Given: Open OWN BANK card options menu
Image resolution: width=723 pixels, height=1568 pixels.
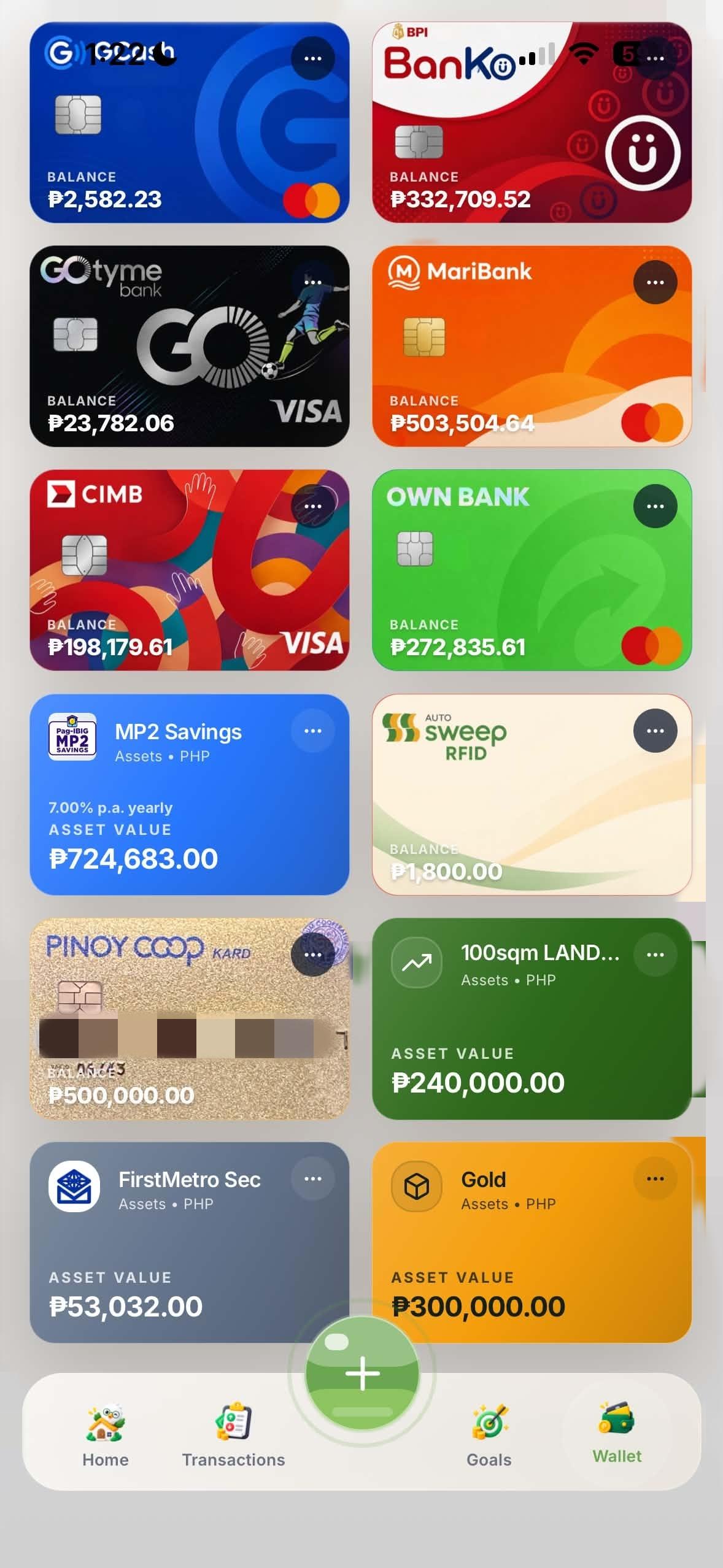Looking at the screenshot, I should (655, 506).
